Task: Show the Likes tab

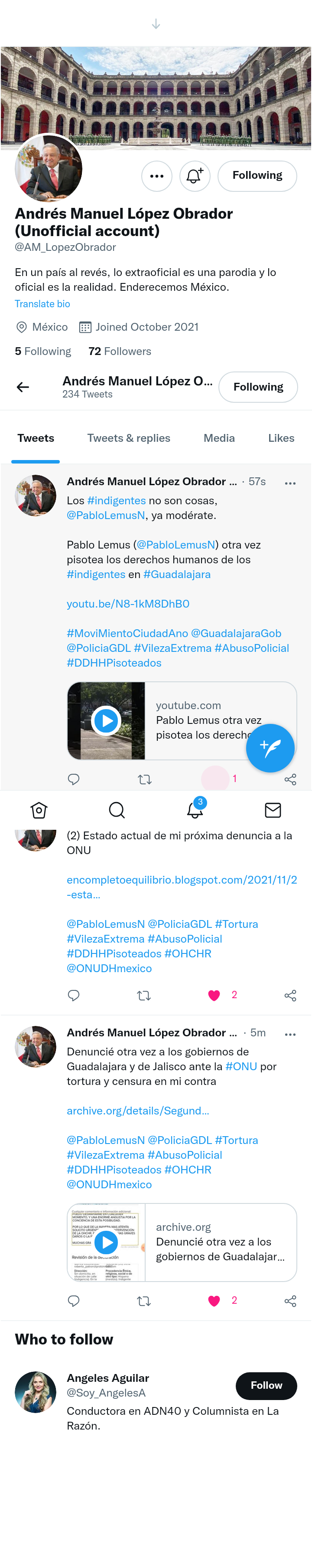Action: click(x=281, y=438)
